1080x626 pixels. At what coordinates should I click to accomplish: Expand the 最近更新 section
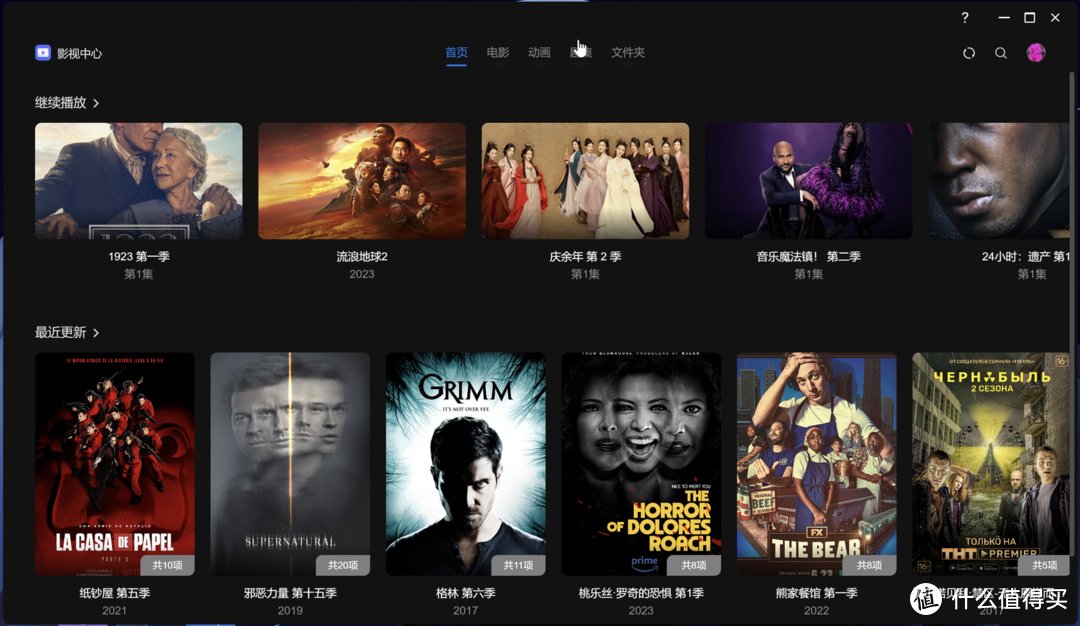pyautogui.click(x=67, y=333)
